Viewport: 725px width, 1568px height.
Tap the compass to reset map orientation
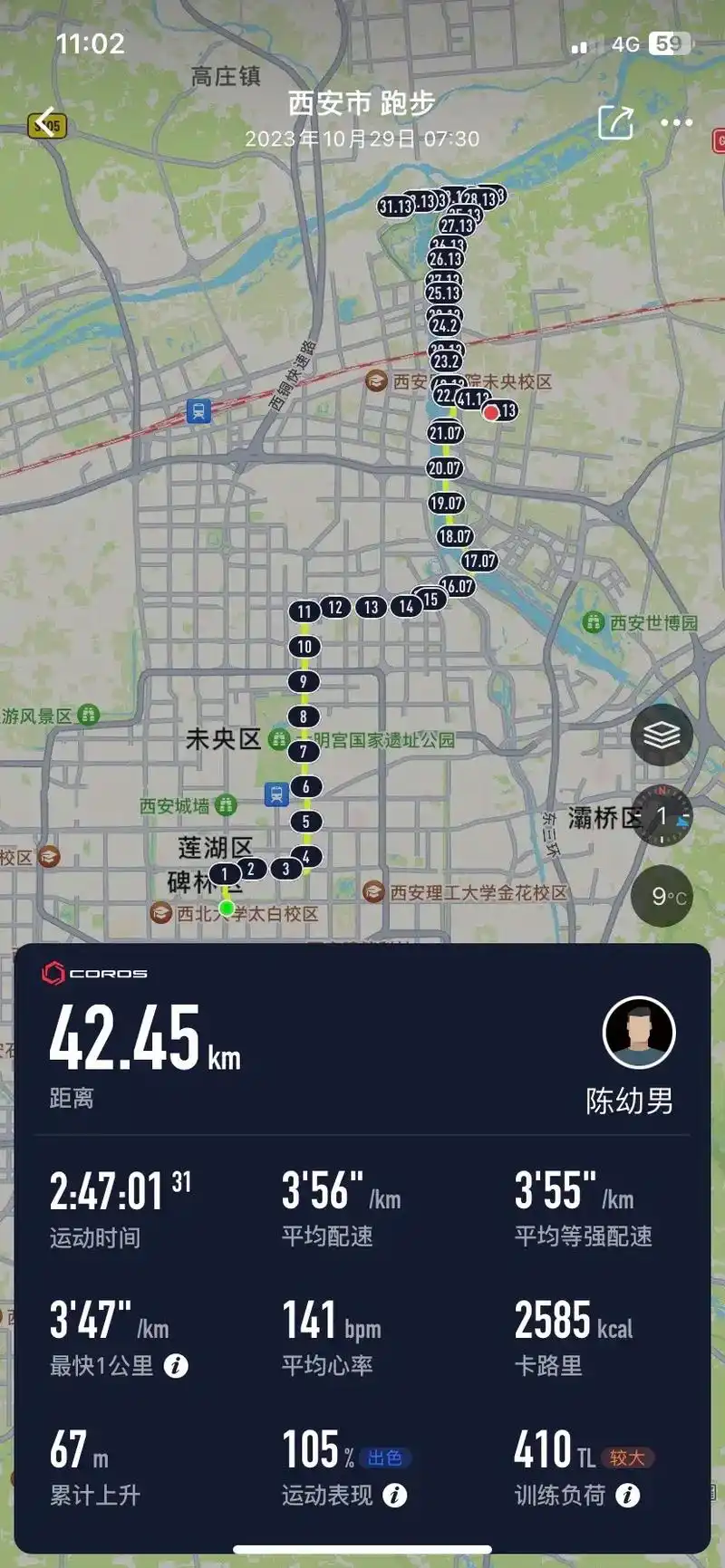coord(662,815)
